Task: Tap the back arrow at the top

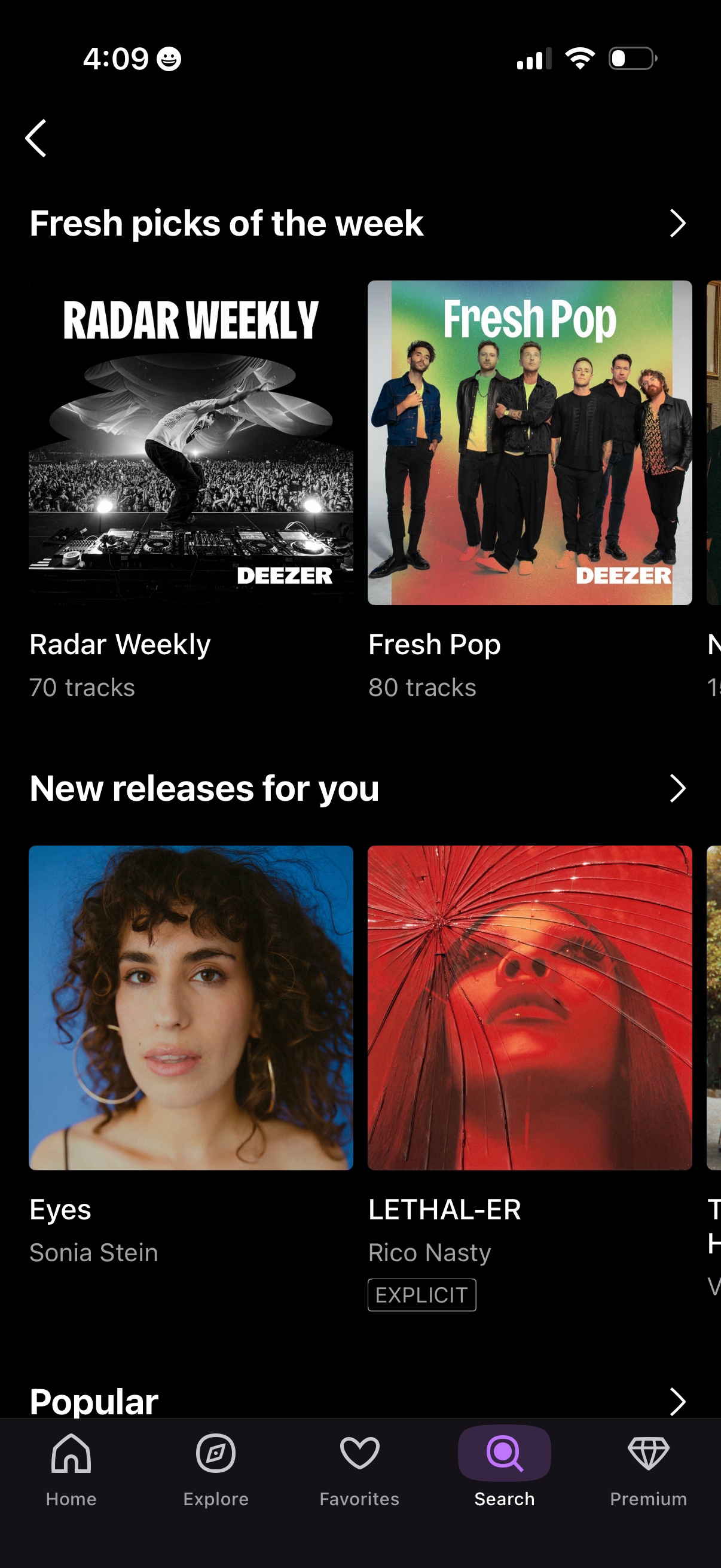Action: pyautogui.click(x=35, y=138)
